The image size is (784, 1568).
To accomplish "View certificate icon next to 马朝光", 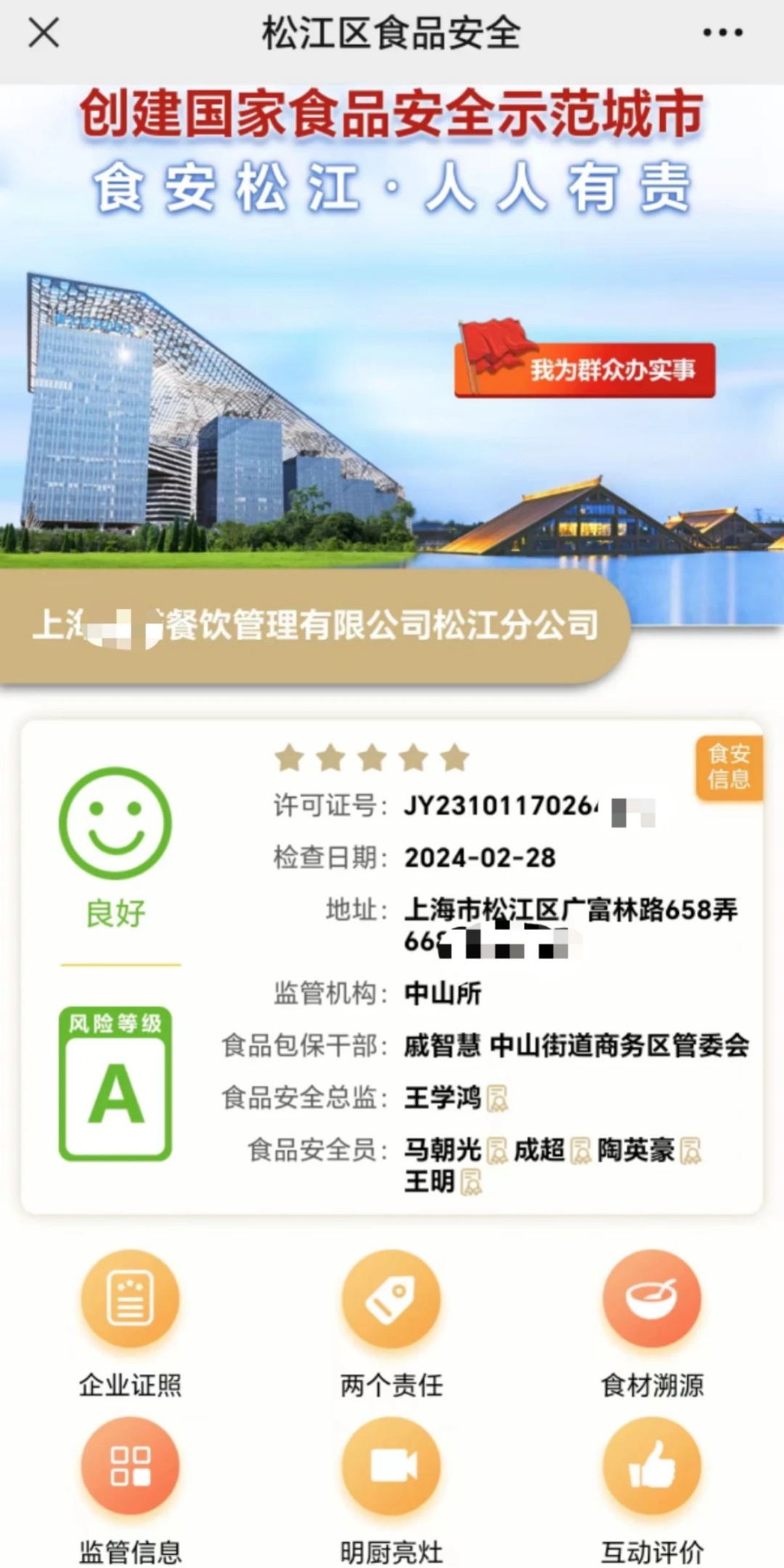I will pos(497,1151).
